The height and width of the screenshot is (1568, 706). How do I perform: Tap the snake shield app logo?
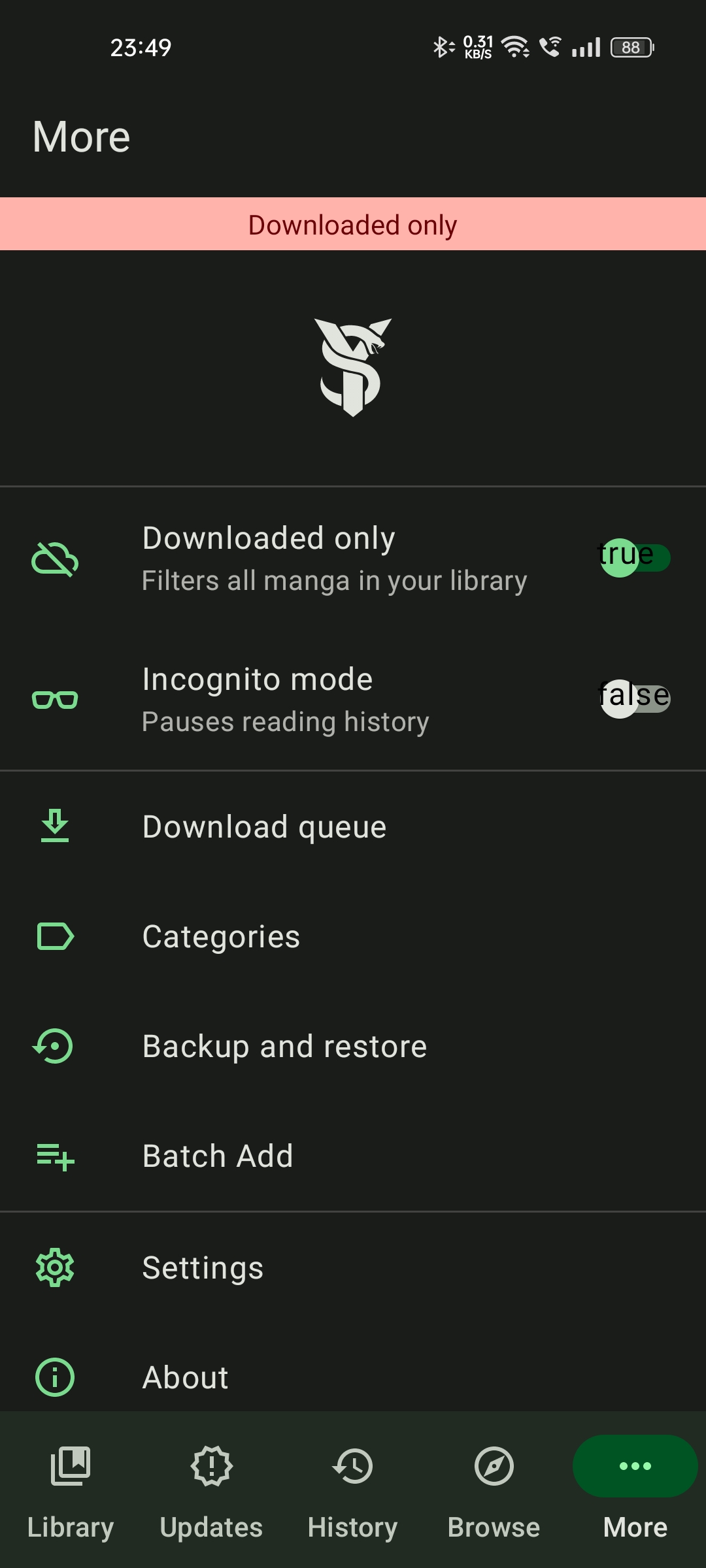coord(353,368)
